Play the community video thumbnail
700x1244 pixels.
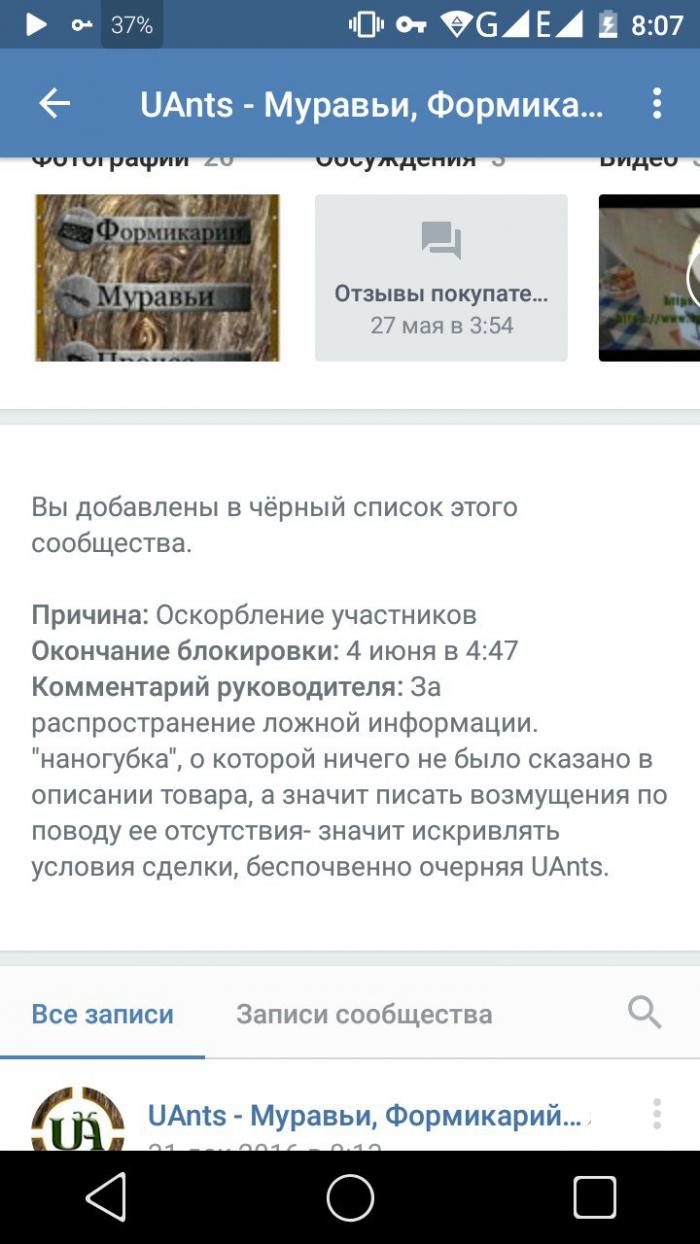tap(650, 277)
